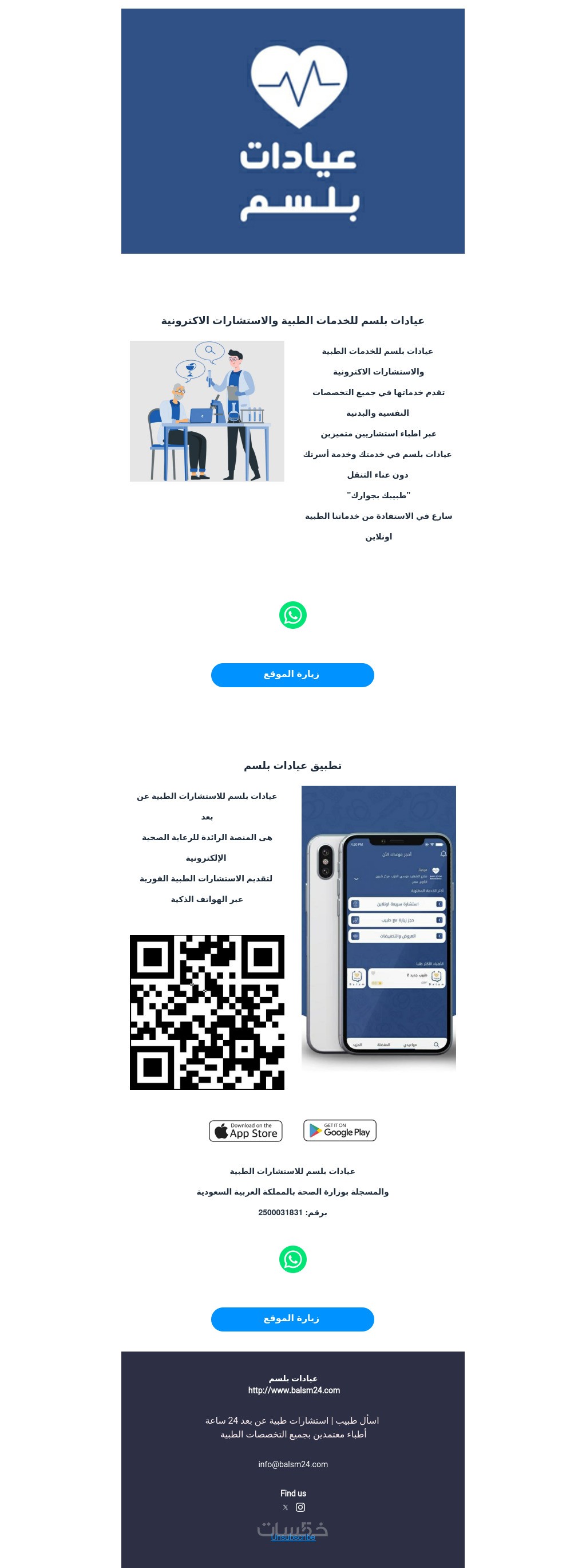This screenshot has height=1568, width=586.
Task: Open the http://www.balsm24.com link
Action: click(294, 1390)
